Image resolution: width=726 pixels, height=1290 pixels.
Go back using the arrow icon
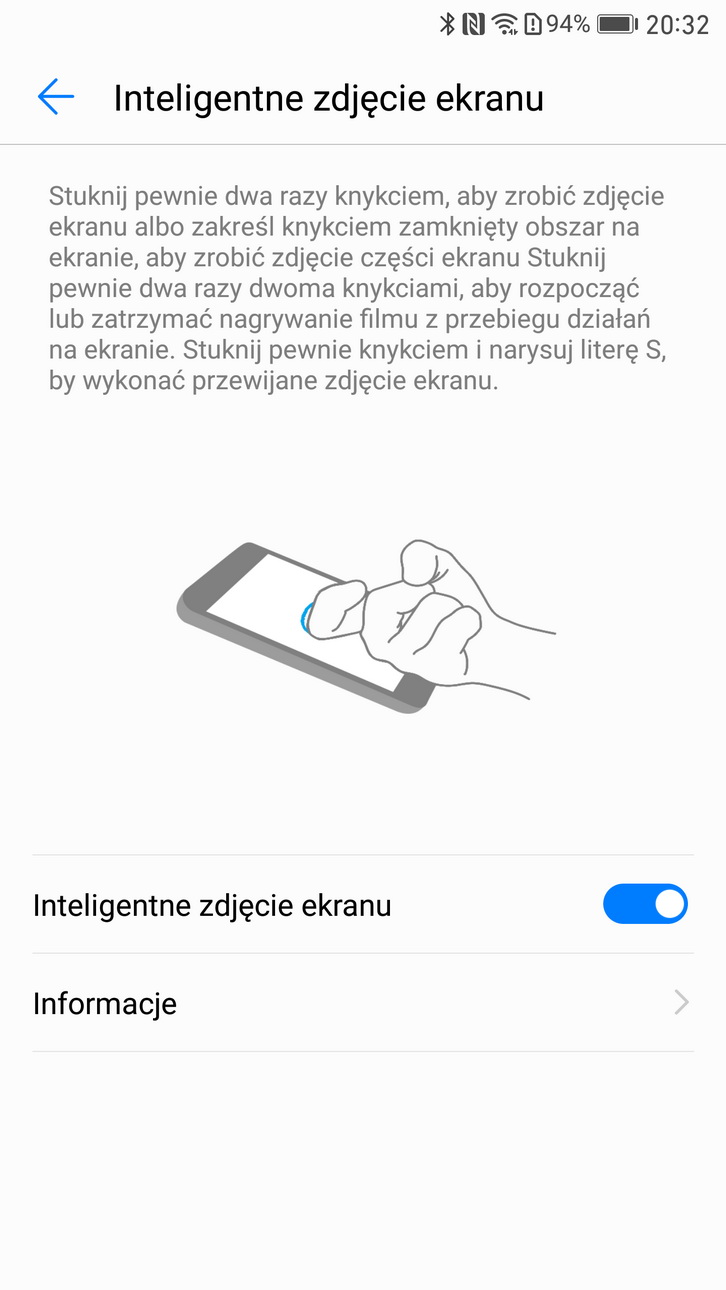click(x=56, y=97)
